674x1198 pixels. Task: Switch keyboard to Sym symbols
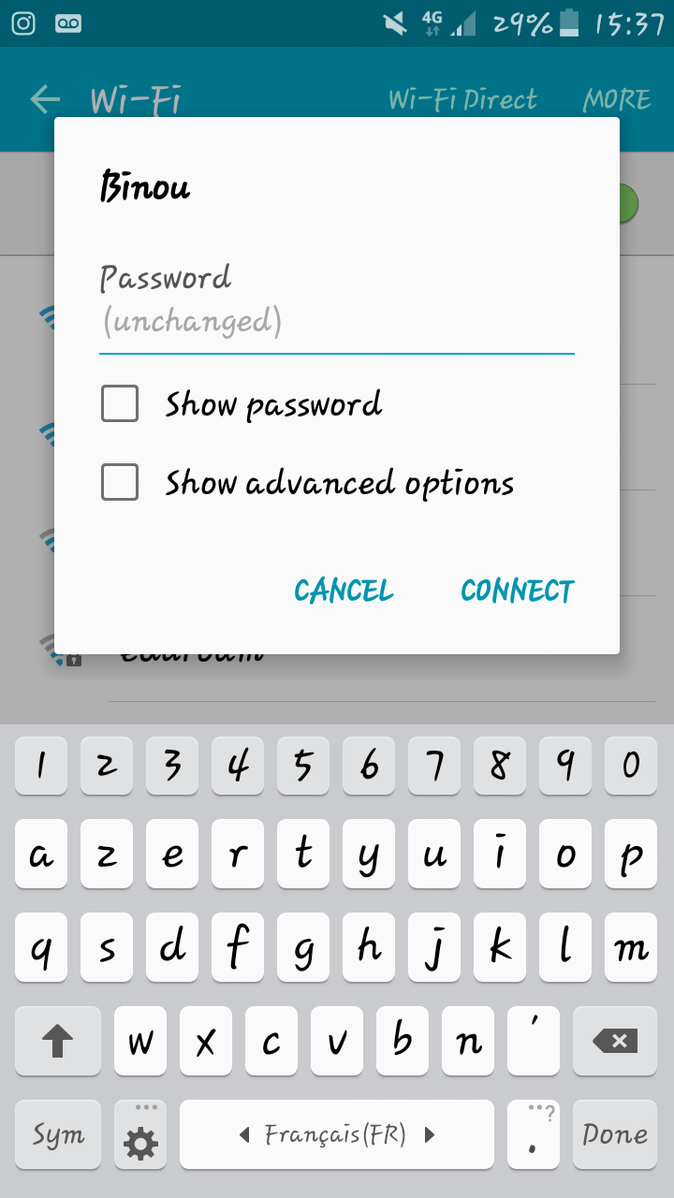click(x=58, y=1134)
